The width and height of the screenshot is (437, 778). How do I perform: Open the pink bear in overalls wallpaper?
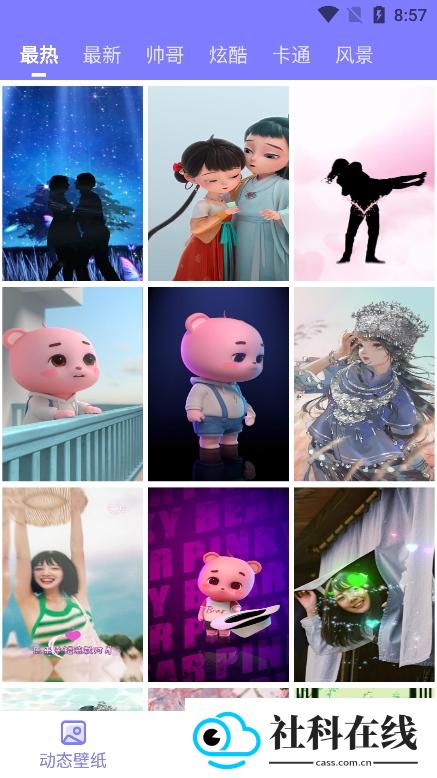point(218,384)
